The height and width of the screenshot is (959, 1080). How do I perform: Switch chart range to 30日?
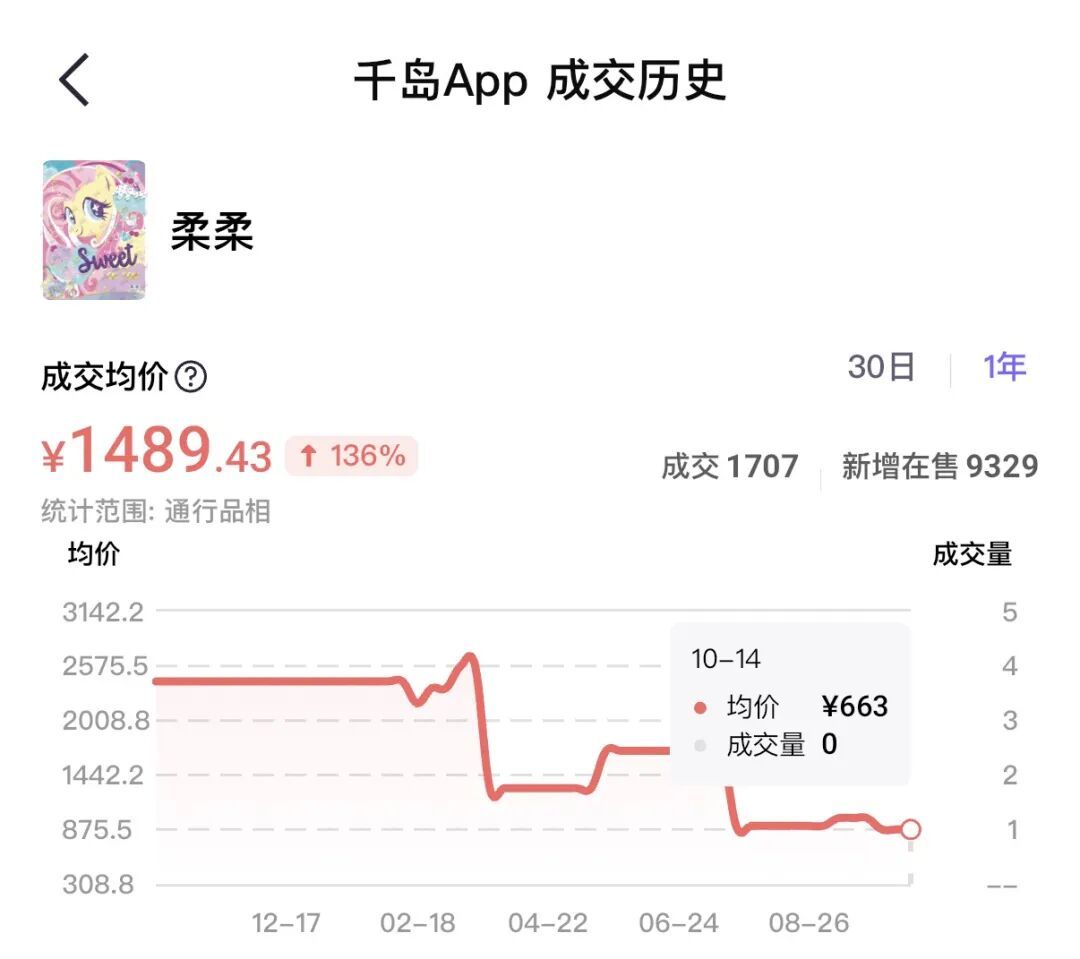click(x=881, y=367)
